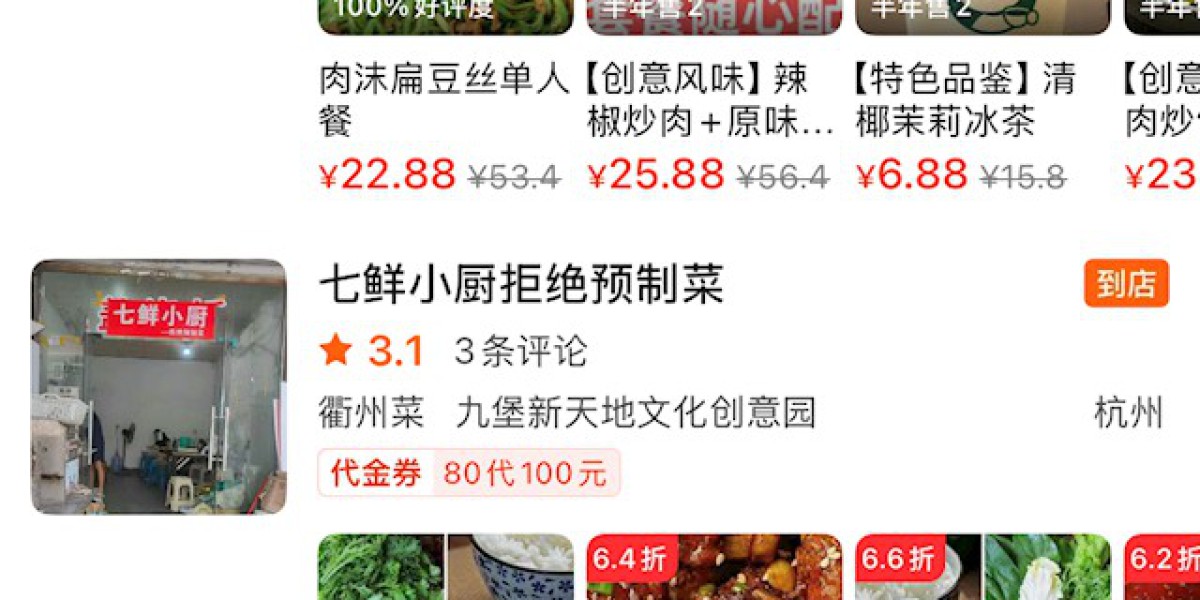View the 代金券 80代100元 voucher
Image resolution: width=1200 pixels, height=600 pixels.
pos(469,473)
